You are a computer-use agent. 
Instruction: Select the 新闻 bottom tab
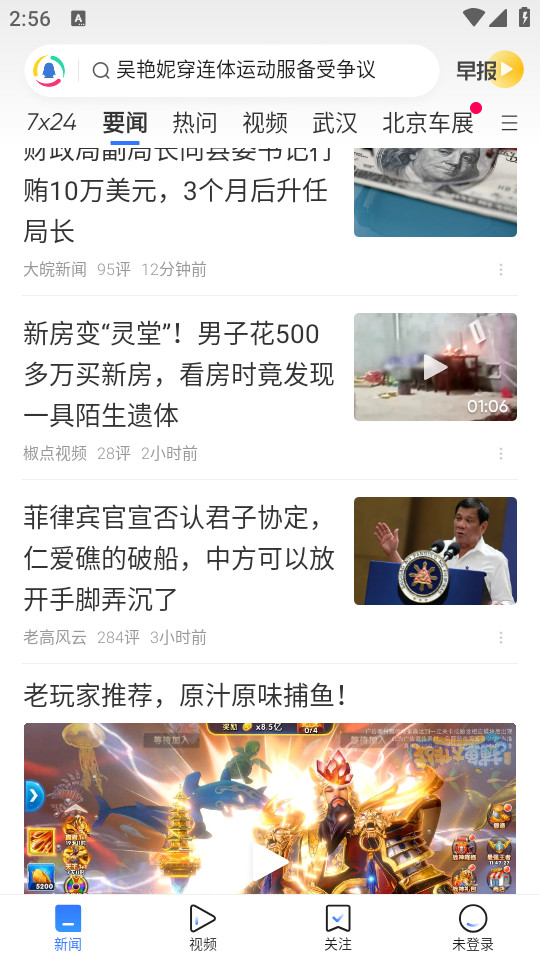click(x=68, y=928)
